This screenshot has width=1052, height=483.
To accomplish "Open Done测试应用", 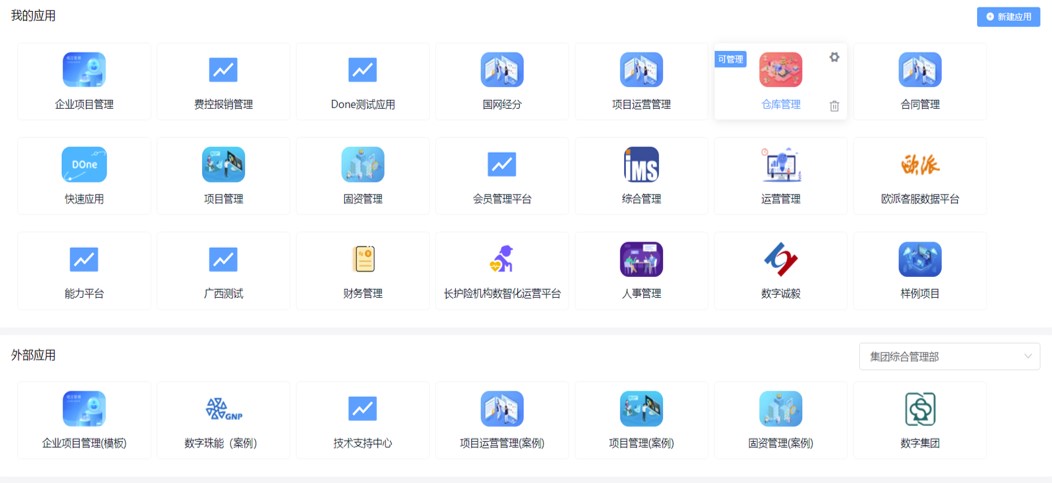I will (x=362, y=81).
